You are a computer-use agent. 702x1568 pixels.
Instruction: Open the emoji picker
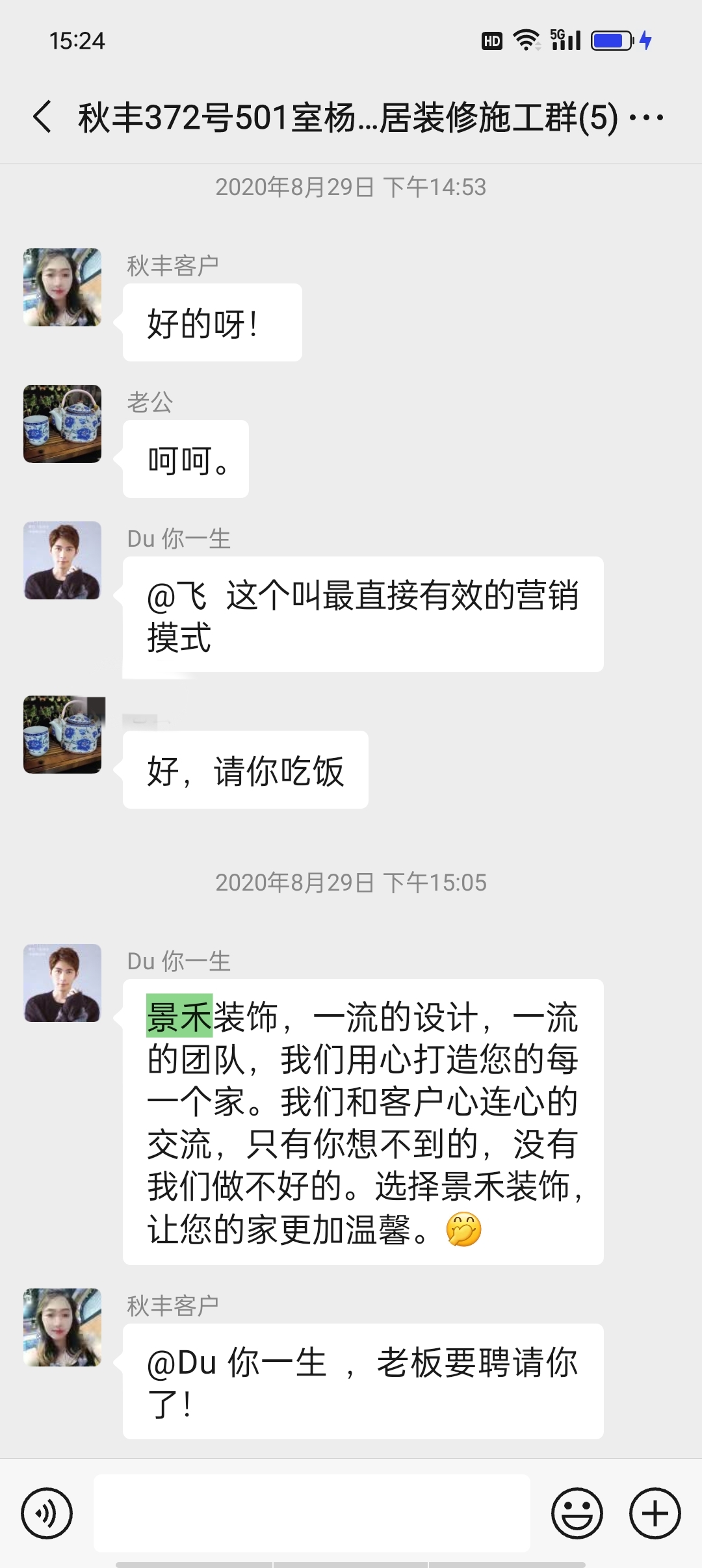[x=577, y=1513]
